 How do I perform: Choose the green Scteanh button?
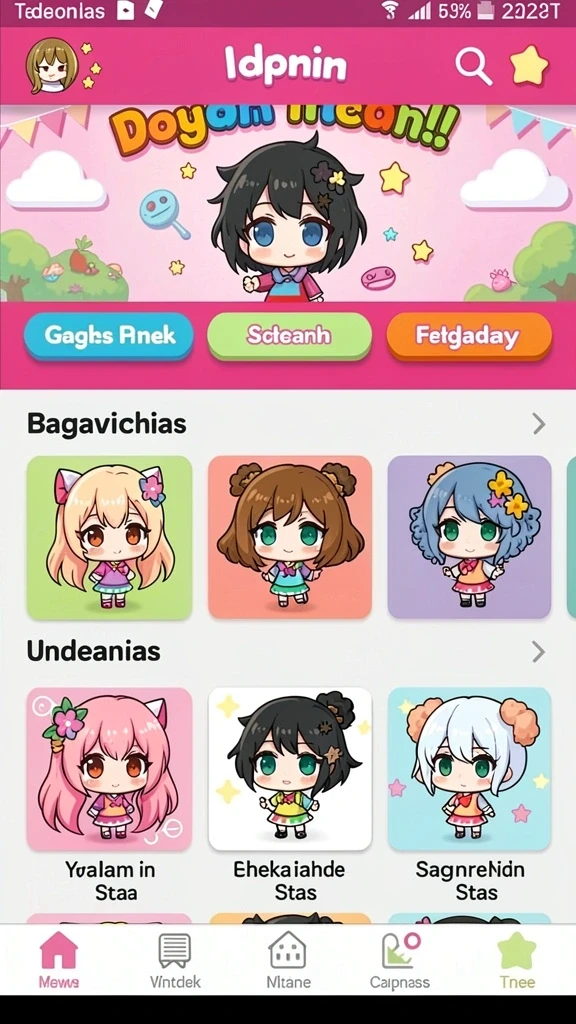click(x=289, y=336)
